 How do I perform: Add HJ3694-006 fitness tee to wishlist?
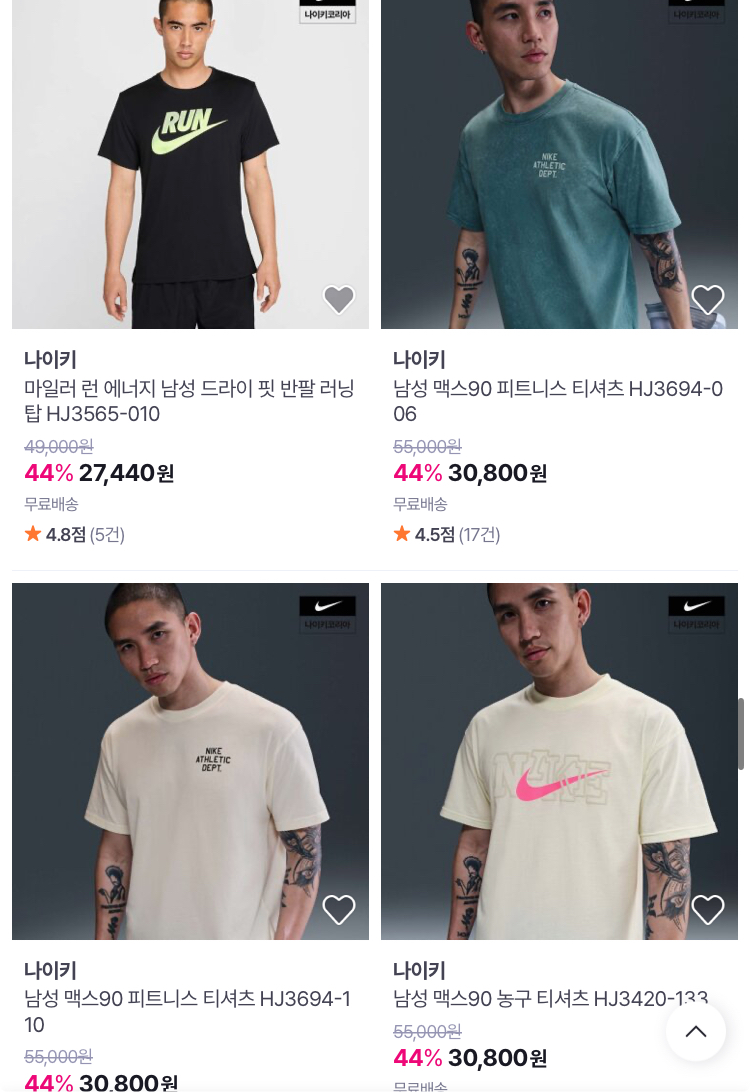tap(708, 299)
